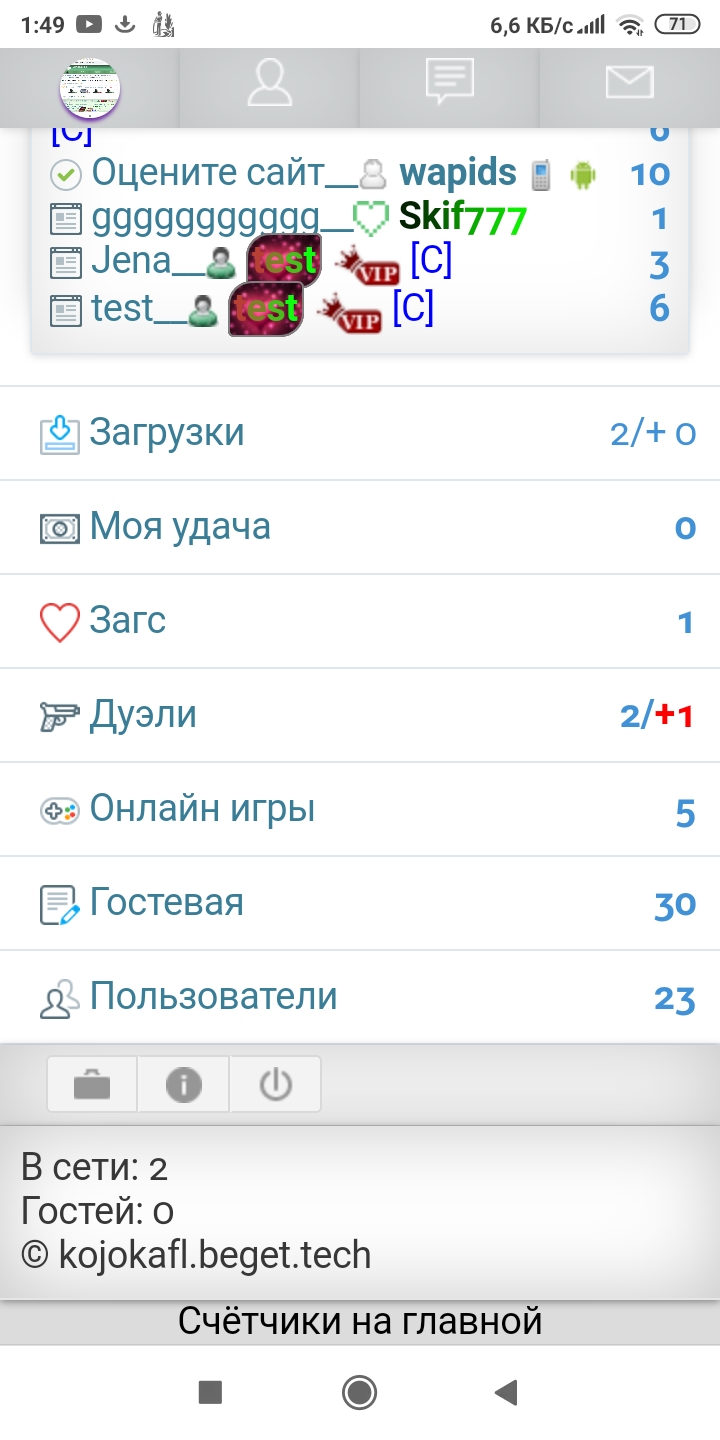Open Моя удача

tap(180, 527)
